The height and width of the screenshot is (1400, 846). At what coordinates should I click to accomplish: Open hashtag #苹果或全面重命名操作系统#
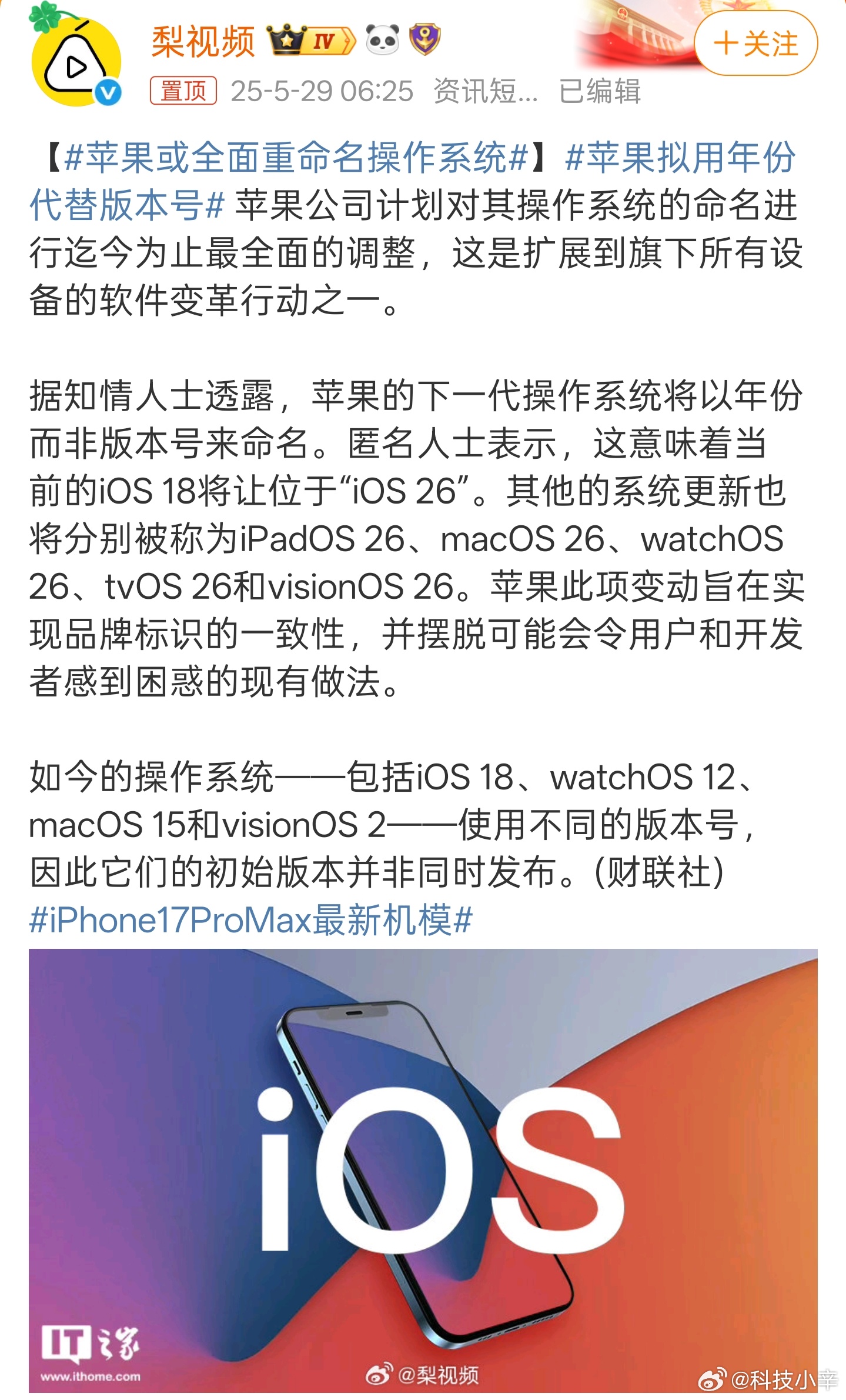pos(296,158)
